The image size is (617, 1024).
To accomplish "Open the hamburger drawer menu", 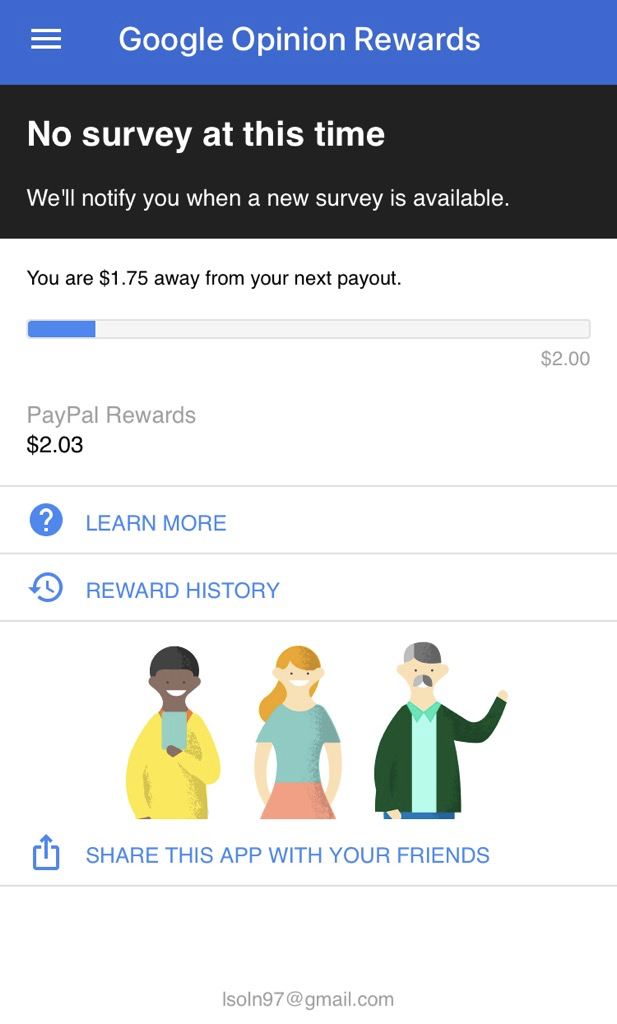I will point(46,40).
